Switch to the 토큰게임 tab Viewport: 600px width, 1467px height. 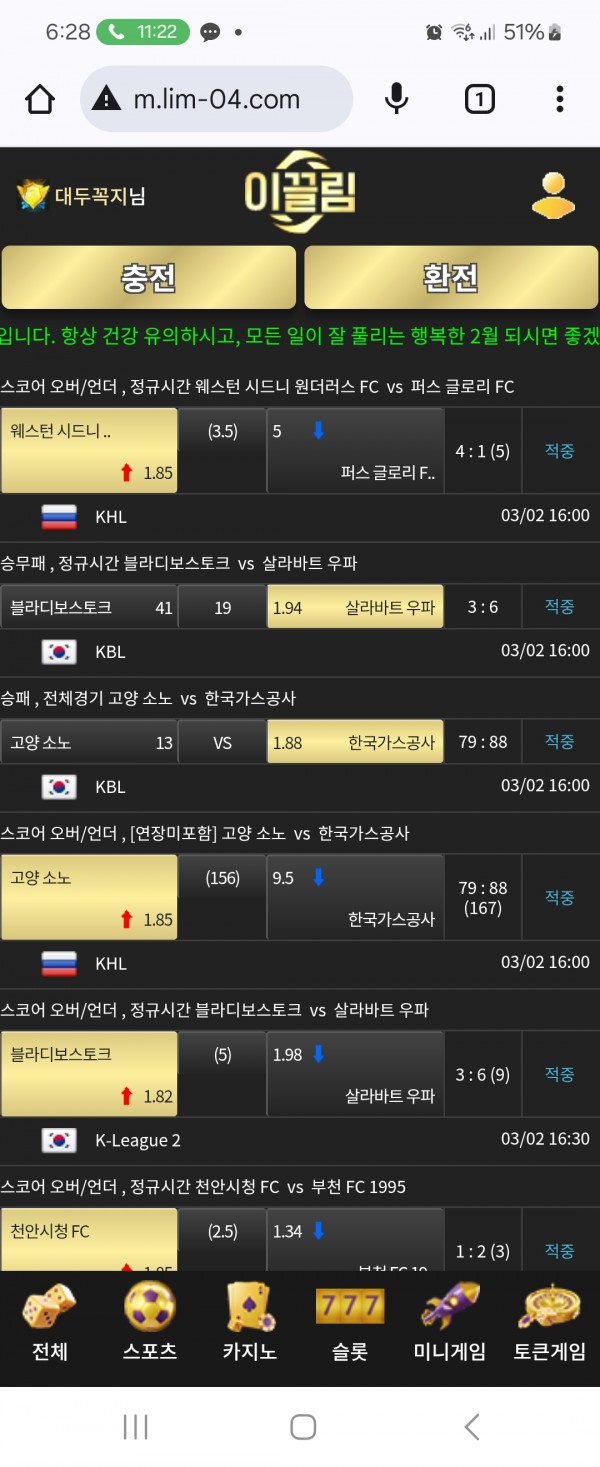pos(550,1323)
